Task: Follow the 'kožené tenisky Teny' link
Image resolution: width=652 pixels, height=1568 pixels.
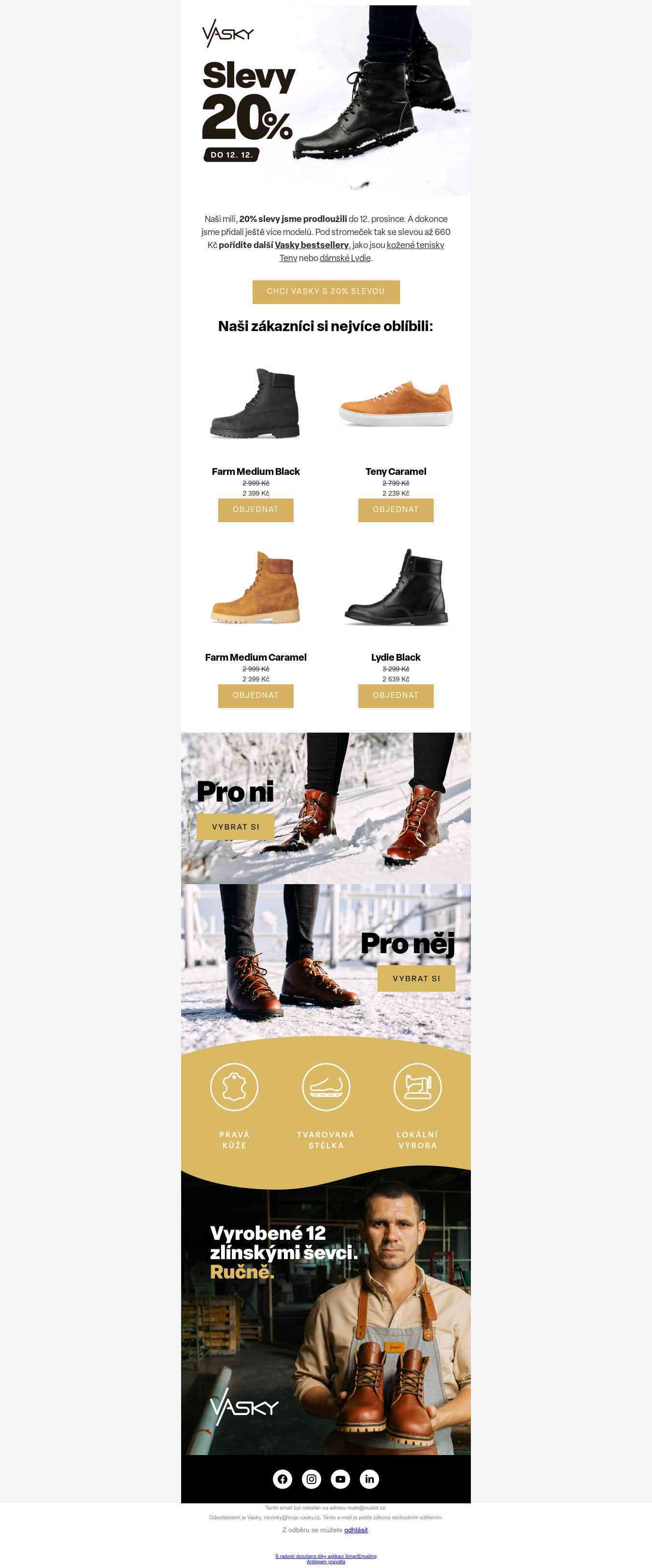Action: point(415,245)
